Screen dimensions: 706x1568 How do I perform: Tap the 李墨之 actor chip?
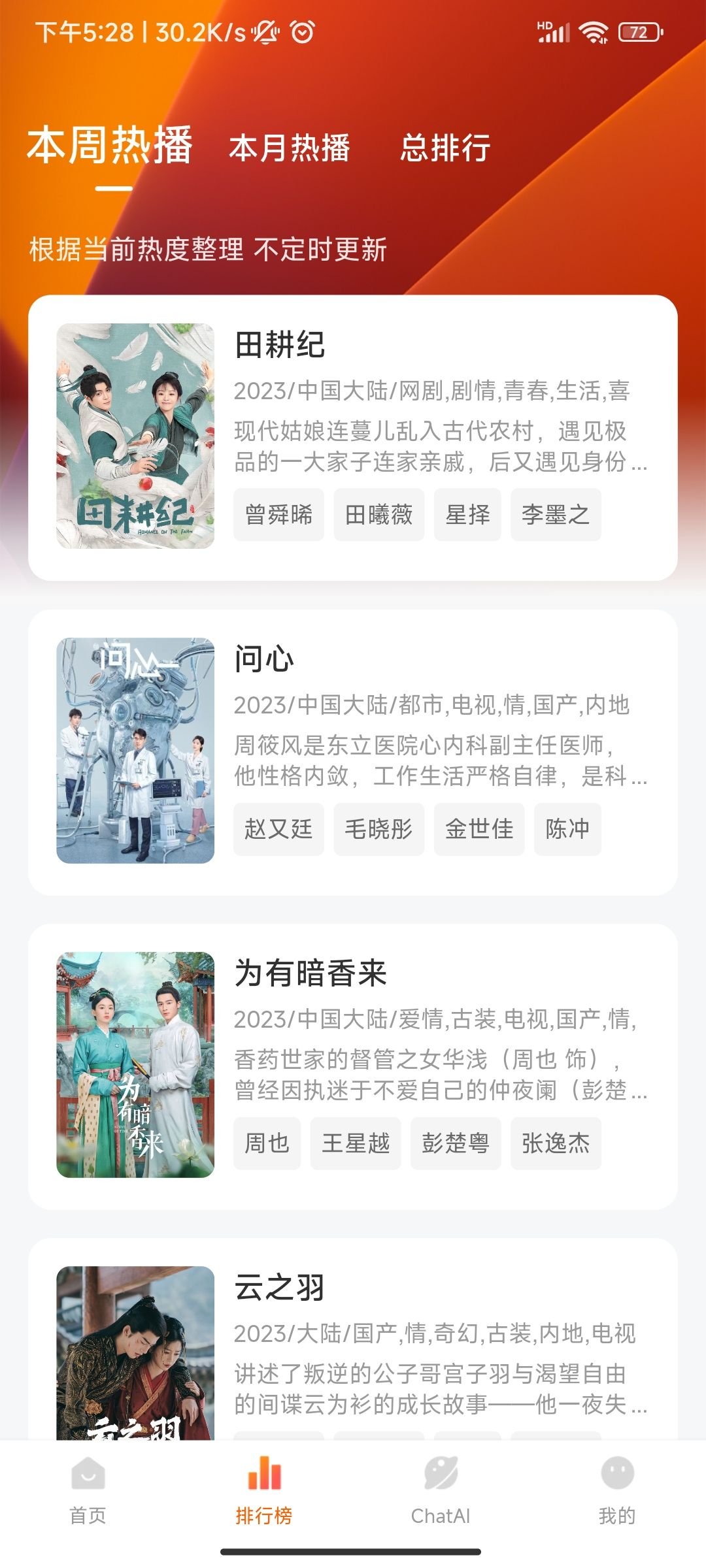click(x=555, y=515)
